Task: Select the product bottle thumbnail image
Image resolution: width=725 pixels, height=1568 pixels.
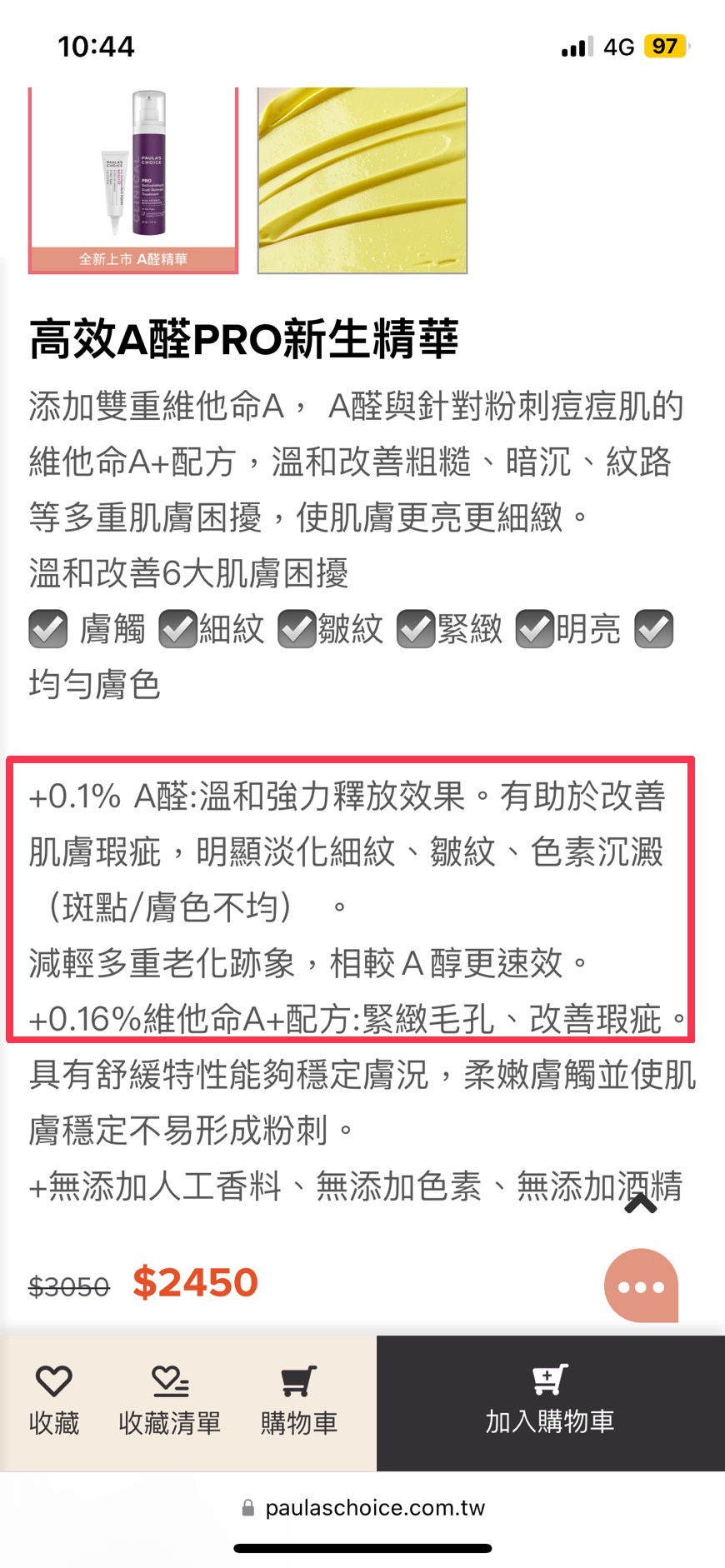Action: click(x=133, y=179)
